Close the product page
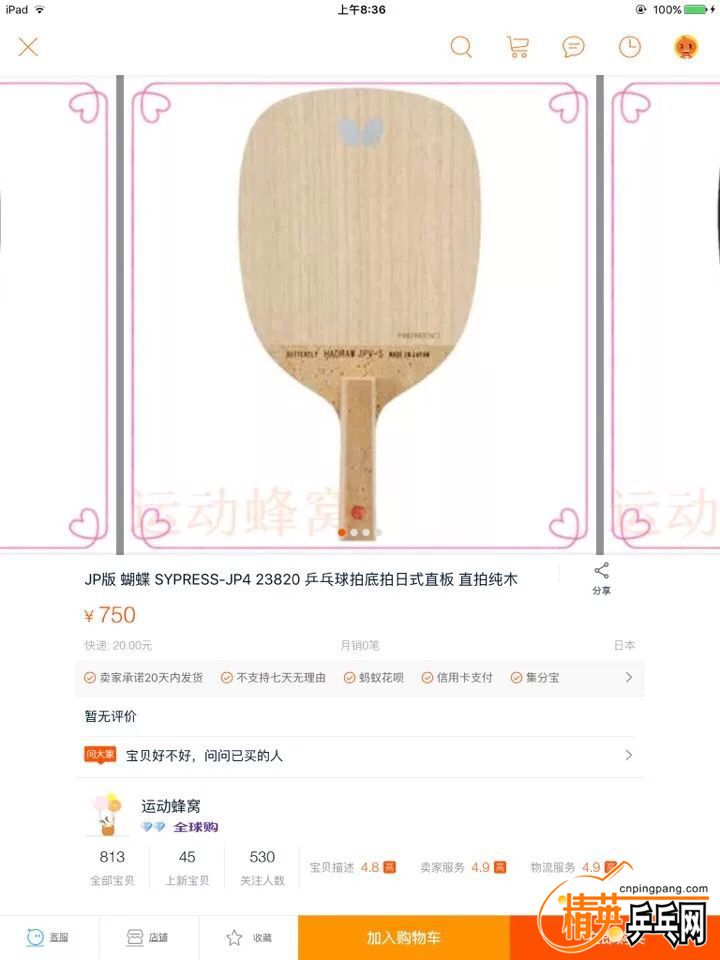Viewport: 720px width, 960px height. coord(28,47)
